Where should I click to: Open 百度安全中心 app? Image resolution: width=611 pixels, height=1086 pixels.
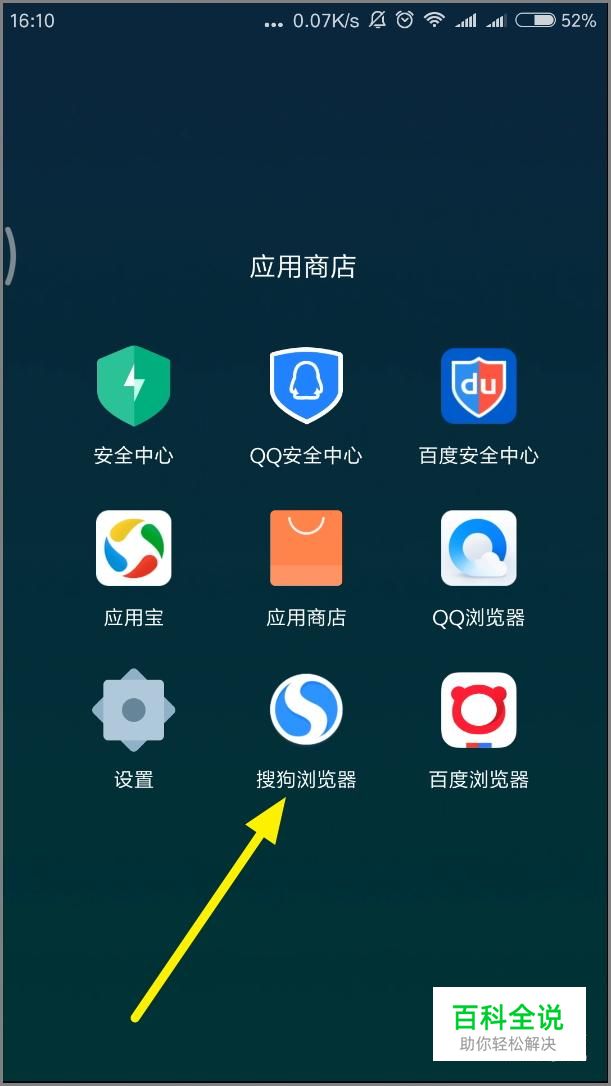(x=479, y=387)
